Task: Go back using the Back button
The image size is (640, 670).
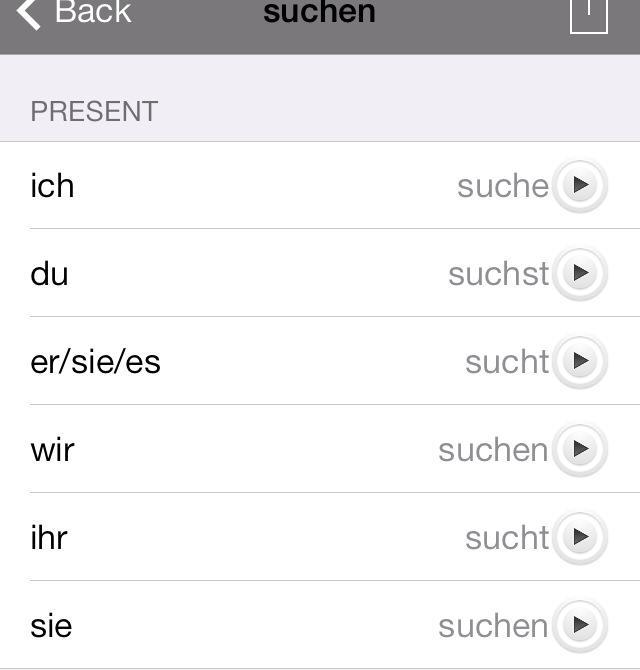Action: 74,13
